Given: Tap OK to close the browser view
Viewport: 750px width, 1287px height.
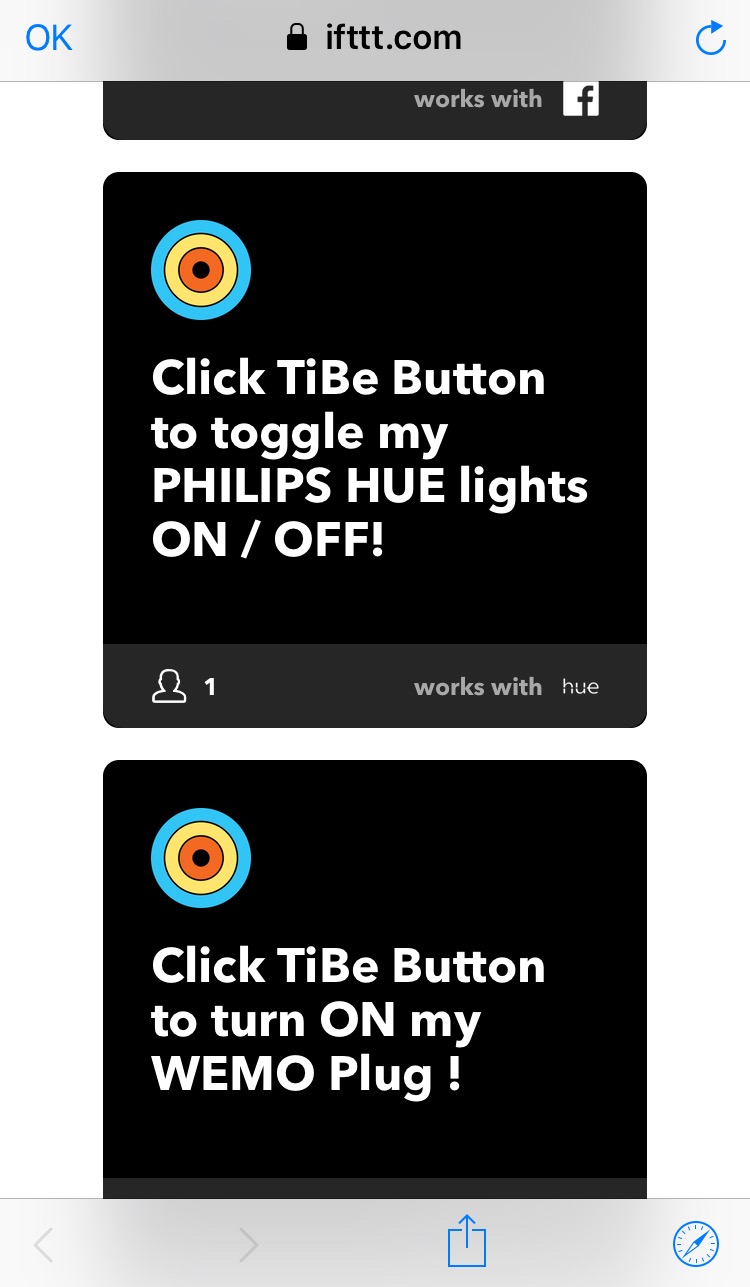Looking at the screenshot, I should [49, 39].
